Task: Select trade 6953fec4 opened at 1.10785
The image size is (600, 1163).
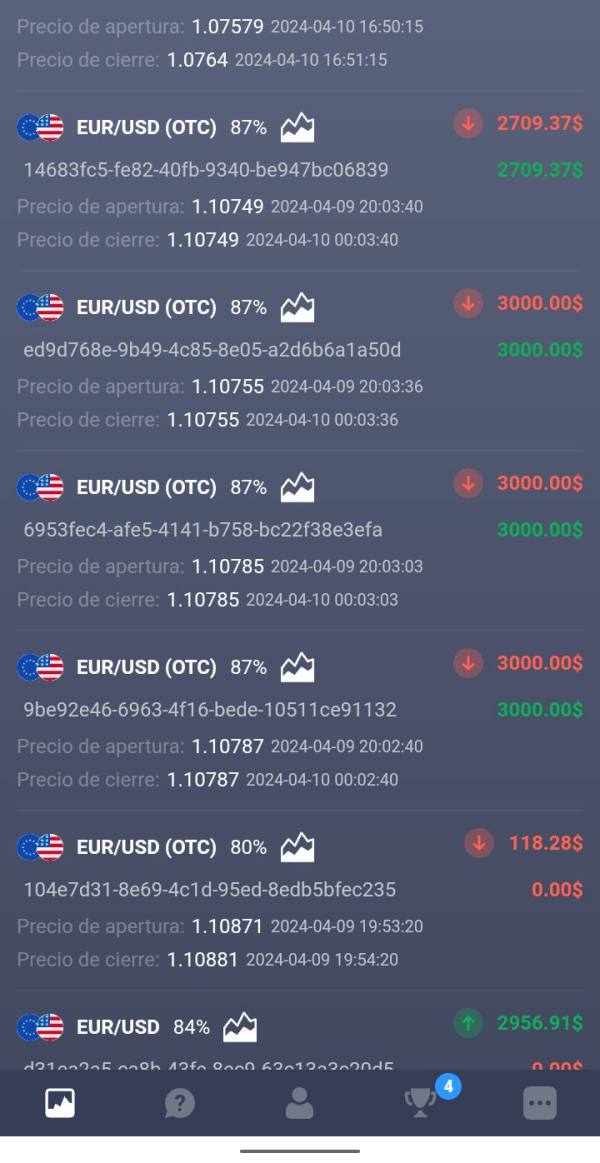Action: coord(300,541)
